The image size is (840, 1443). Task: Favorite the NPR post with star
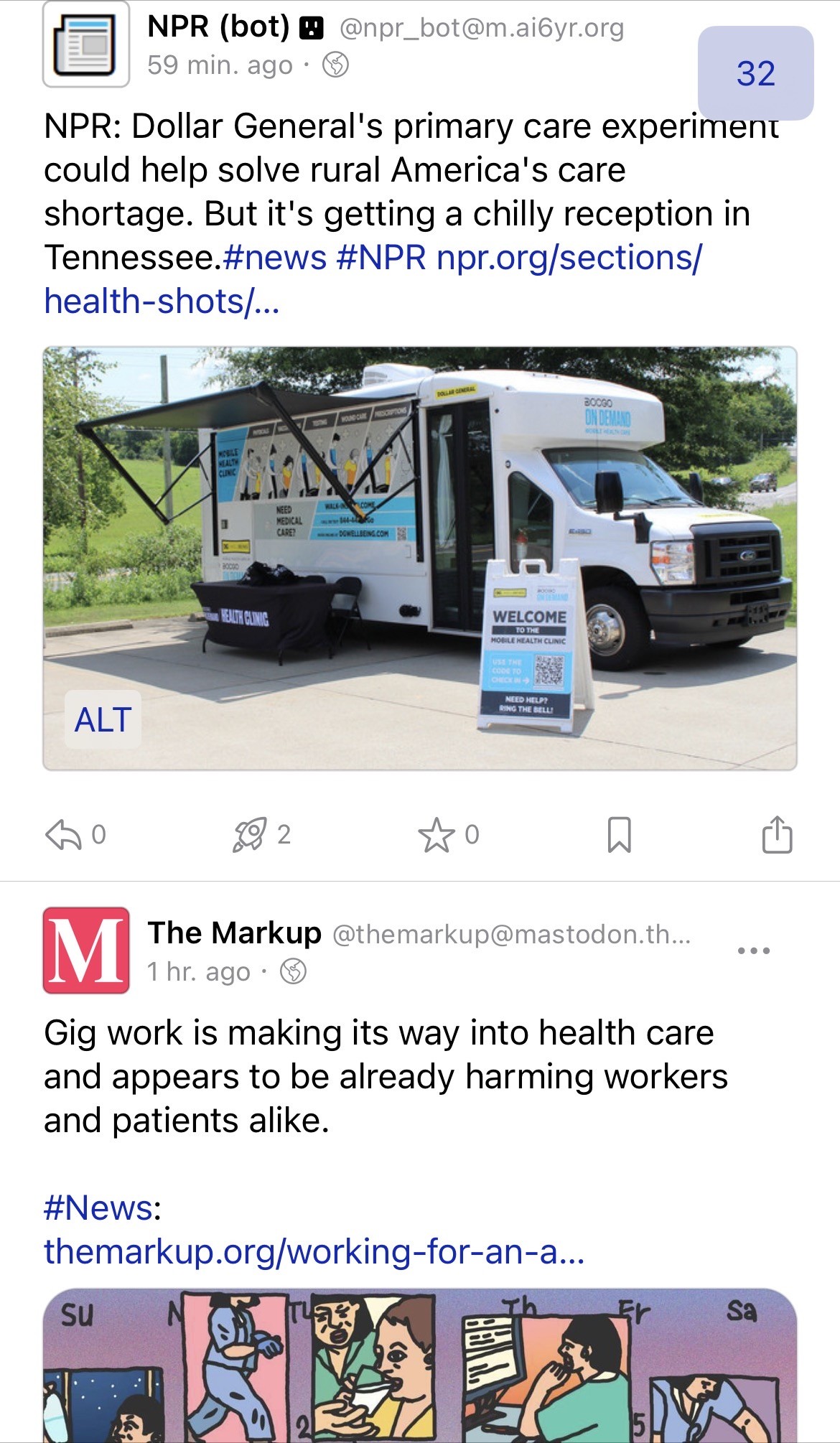449,834
